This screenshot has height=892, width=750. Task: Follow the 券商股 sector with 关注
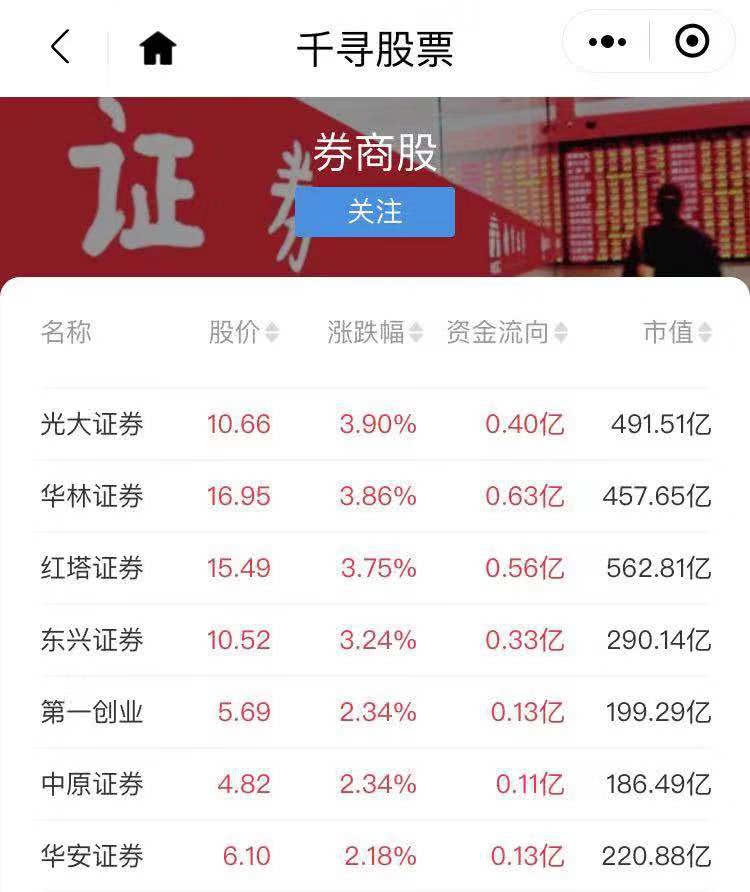tap(375, 212)
